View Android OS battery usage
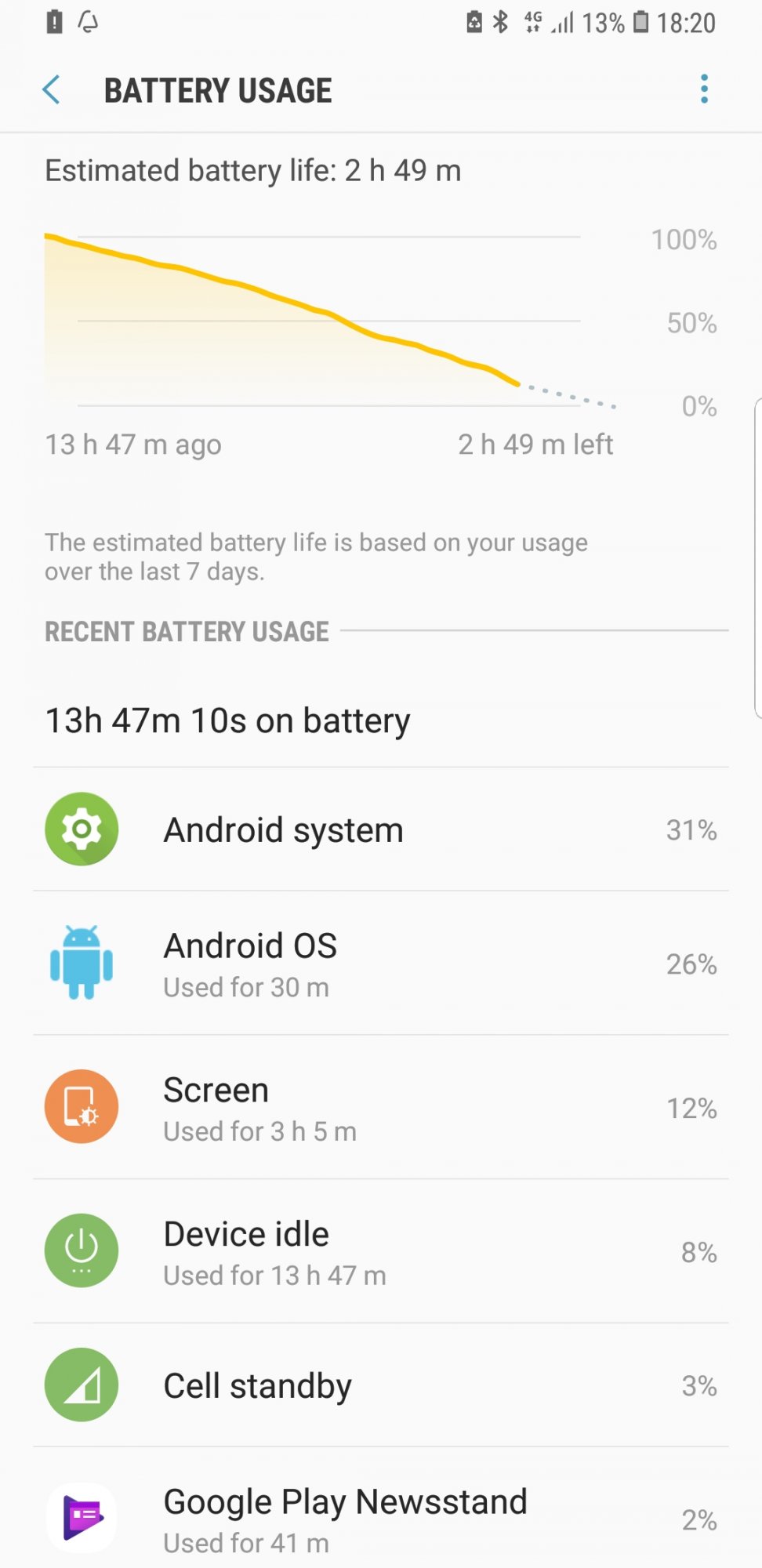This screenshot has height=1568, width=762. click(x=381, y=964)
